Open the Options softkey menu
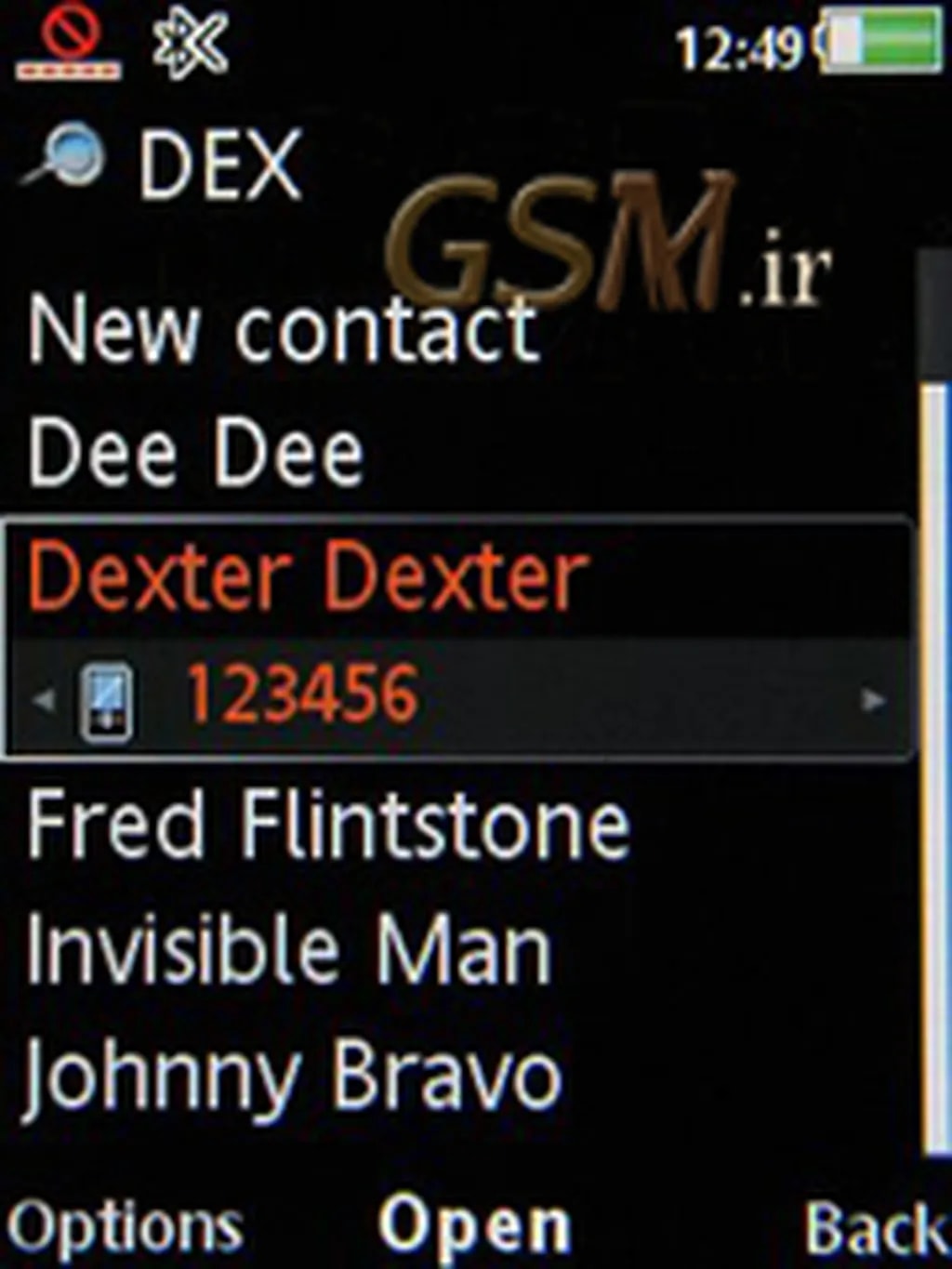Image resolution: width=952 pixels, height=1269 pixels. [125, 1227]
